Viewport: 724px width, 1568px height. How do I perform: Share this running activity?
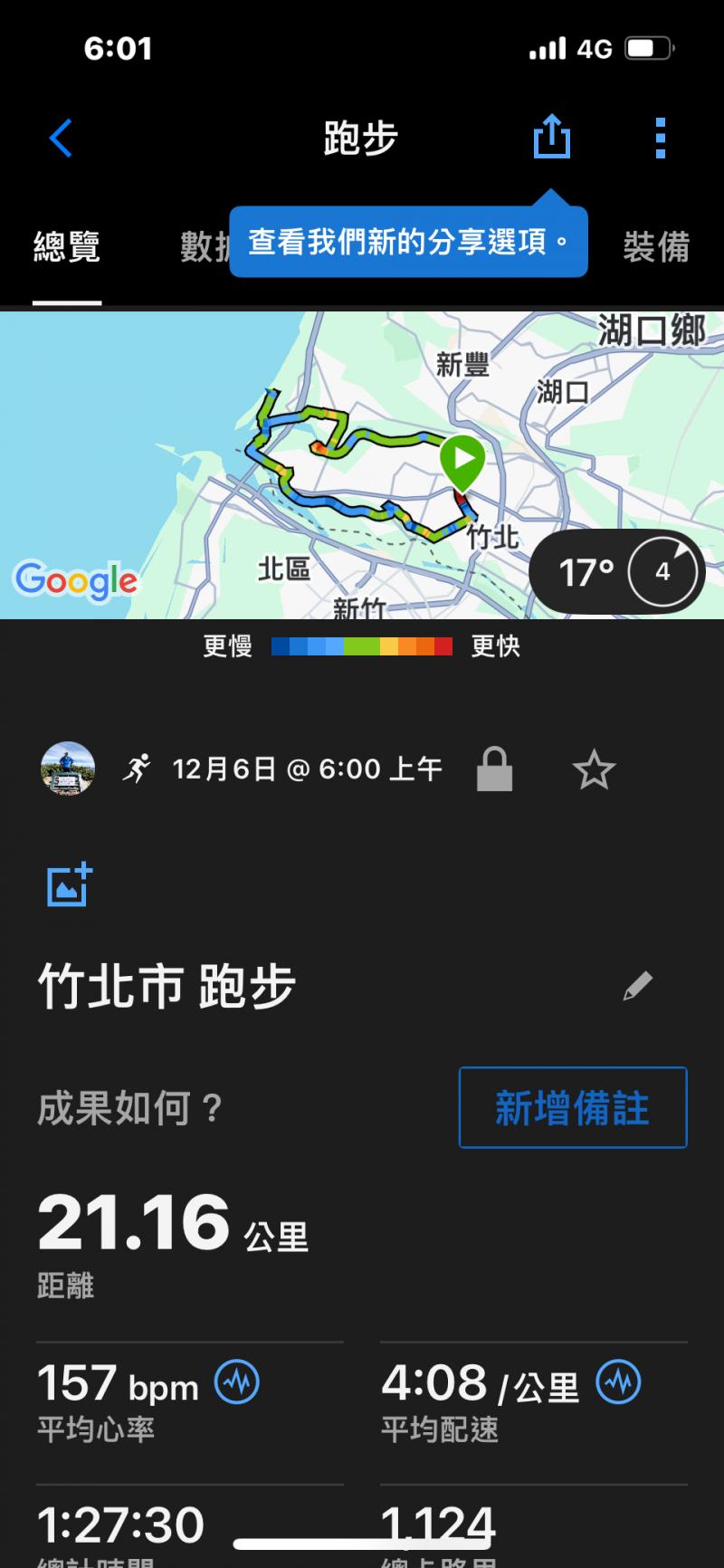click(x=551, y=138)
